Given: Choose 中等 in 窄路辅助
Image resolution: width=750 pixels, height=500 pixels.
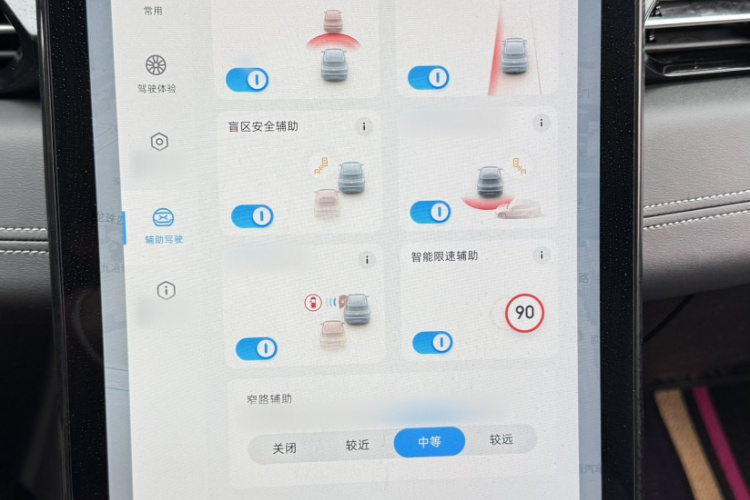Looking at the screenshot, I should point(429,442).
